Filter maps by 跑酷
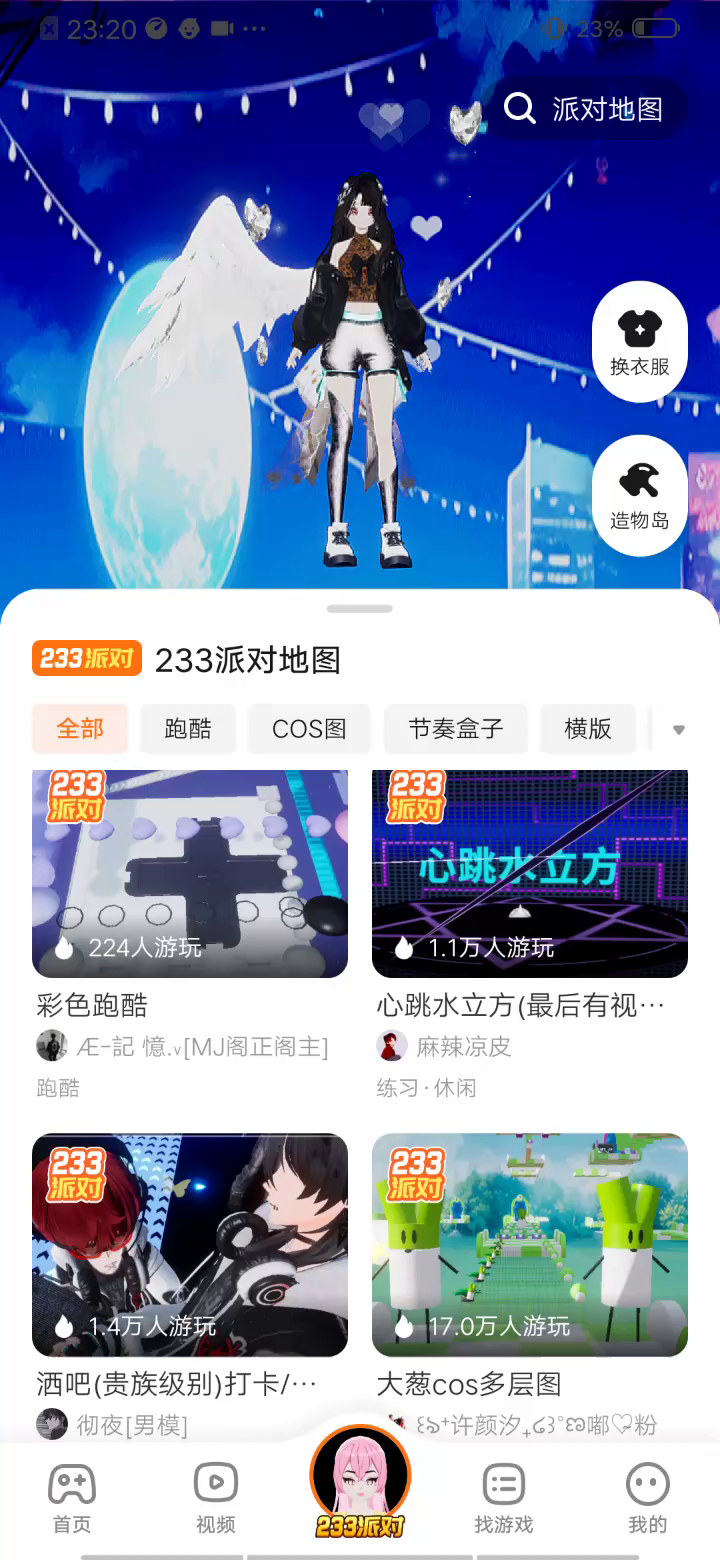The height and width of the screenshot is (1560, 720). (188, 729)
